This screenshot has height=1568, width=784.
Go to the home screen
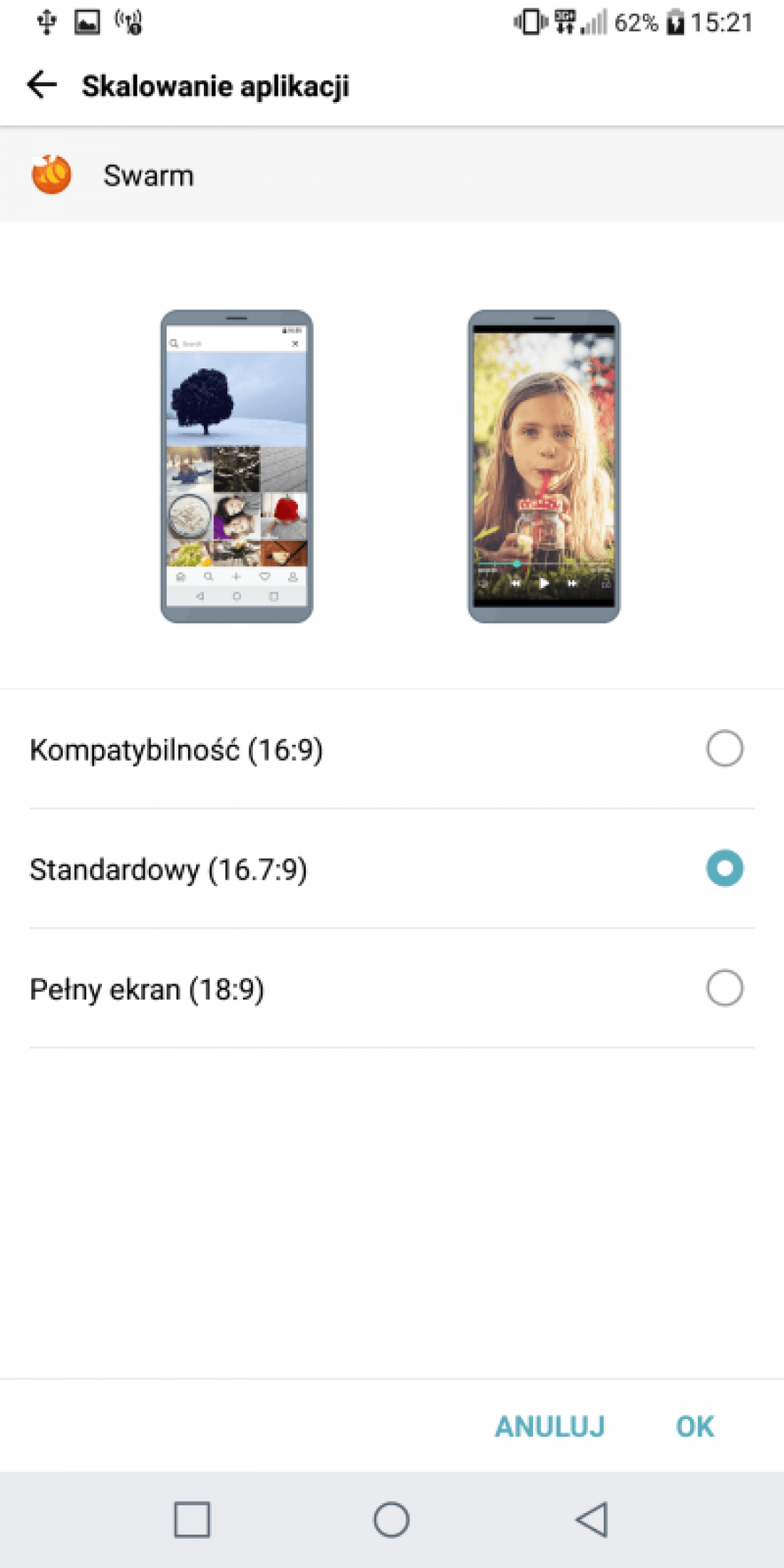391,1520
